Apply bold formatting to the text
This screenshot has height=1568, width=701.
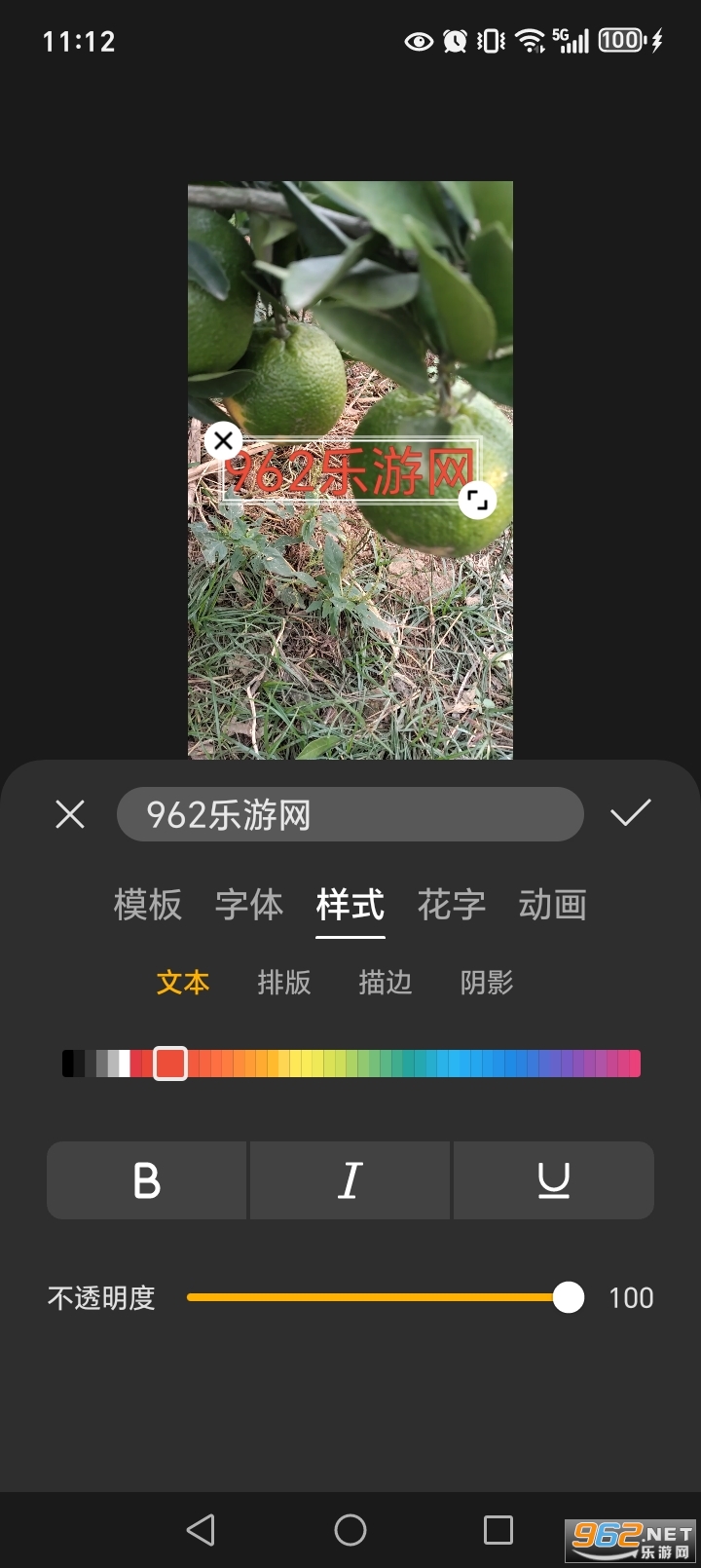pyautogui.click(x=147, y=1180)
